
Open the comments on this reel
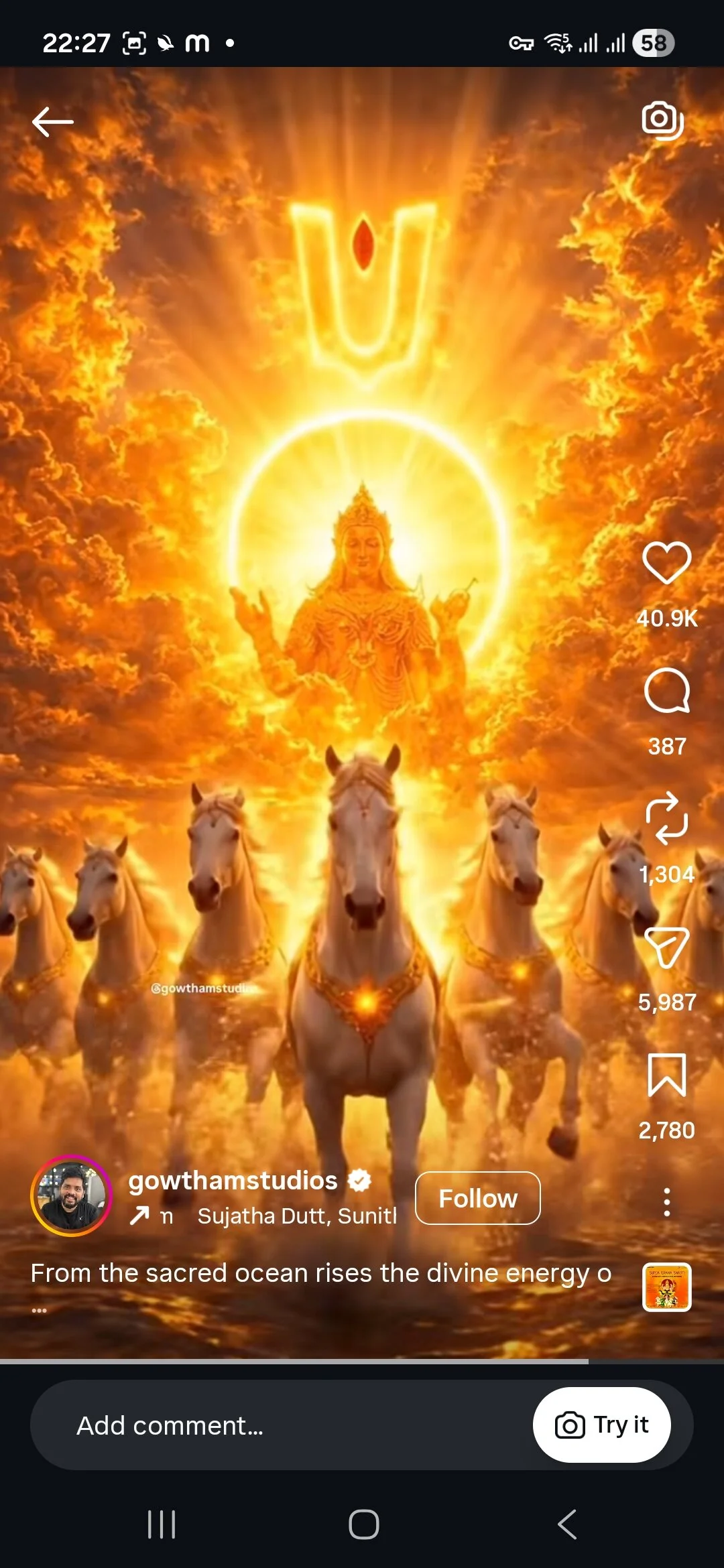point(666,691)
